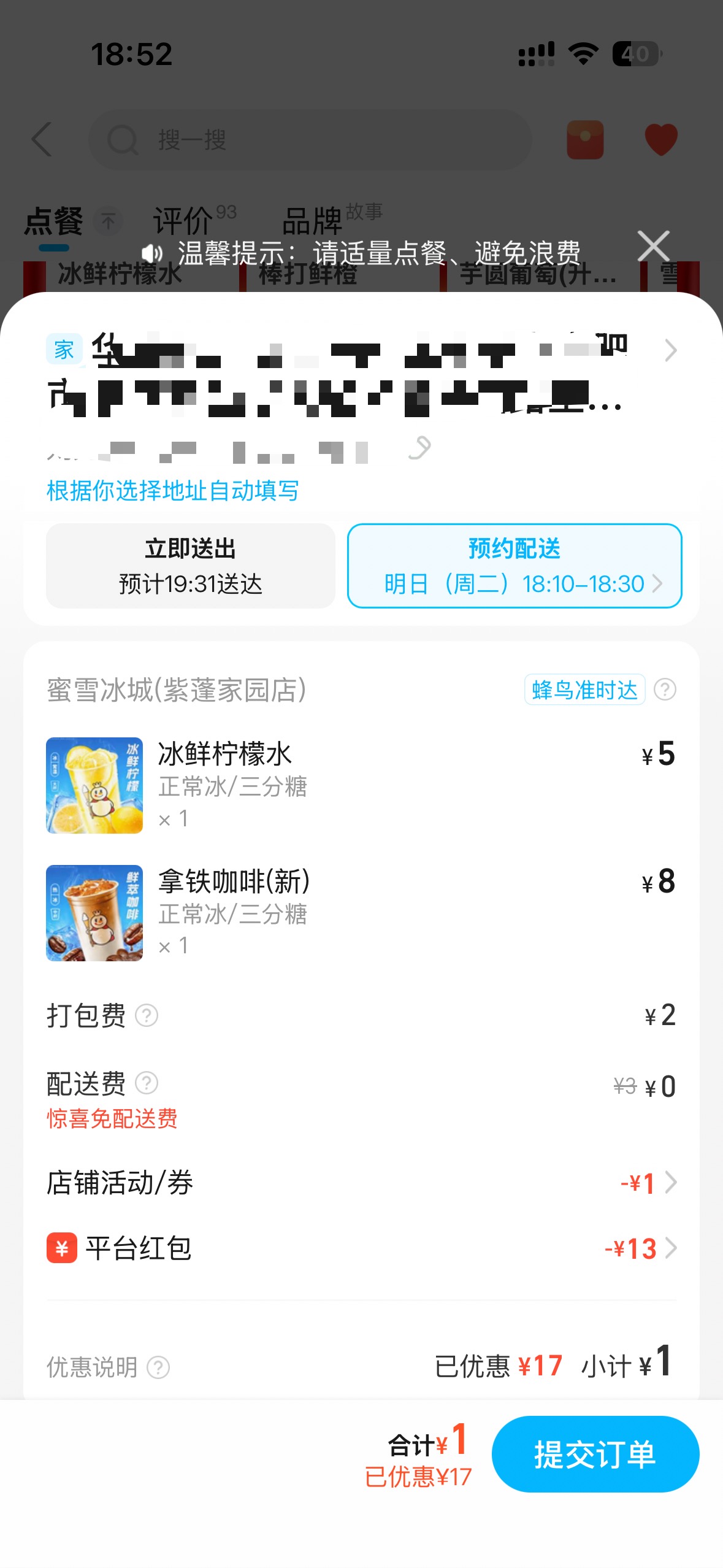View help for 蜂鸟准时达
The height and width of the screenshot is (1568, 723).
(x=665, y=690)
